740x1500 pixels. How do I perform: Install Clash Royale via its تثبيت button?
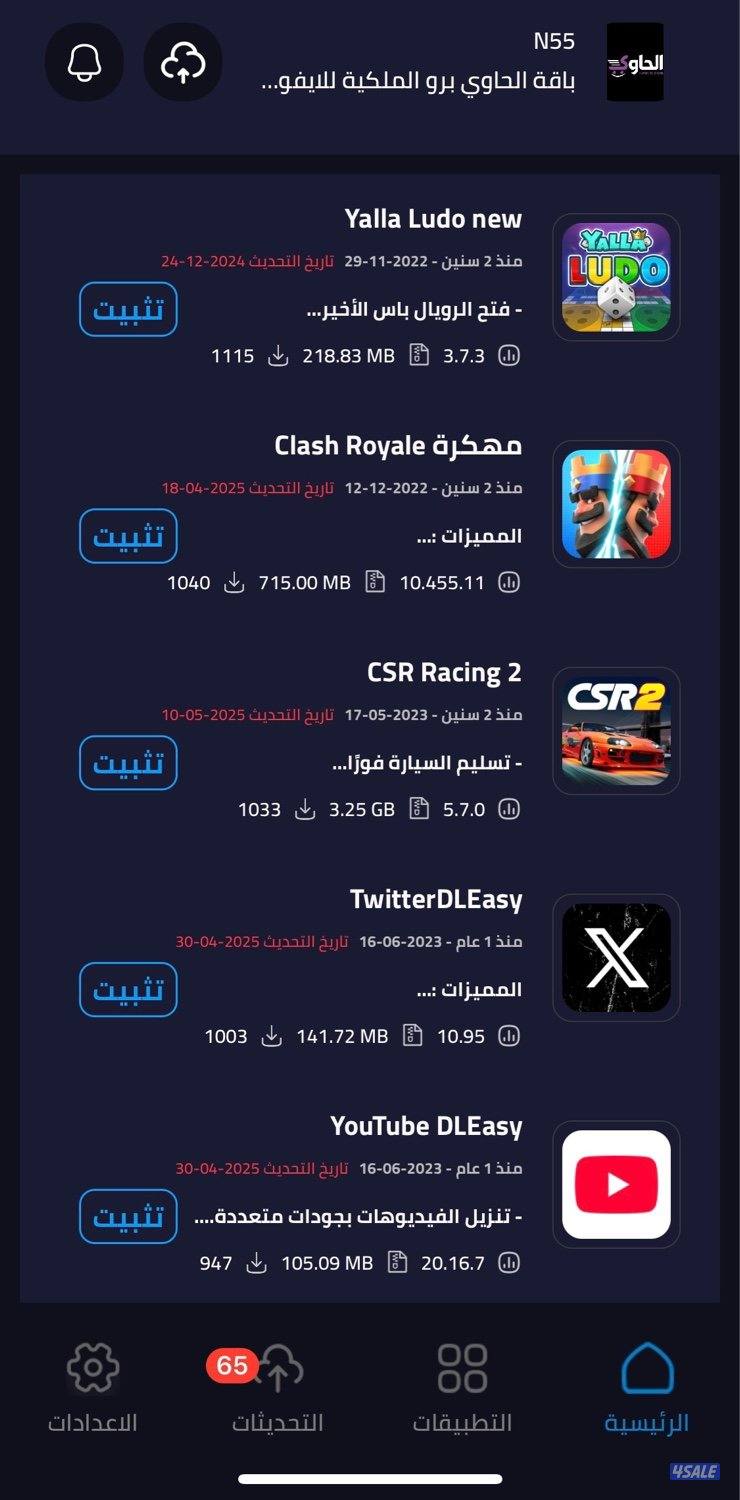tap(128, 536)
